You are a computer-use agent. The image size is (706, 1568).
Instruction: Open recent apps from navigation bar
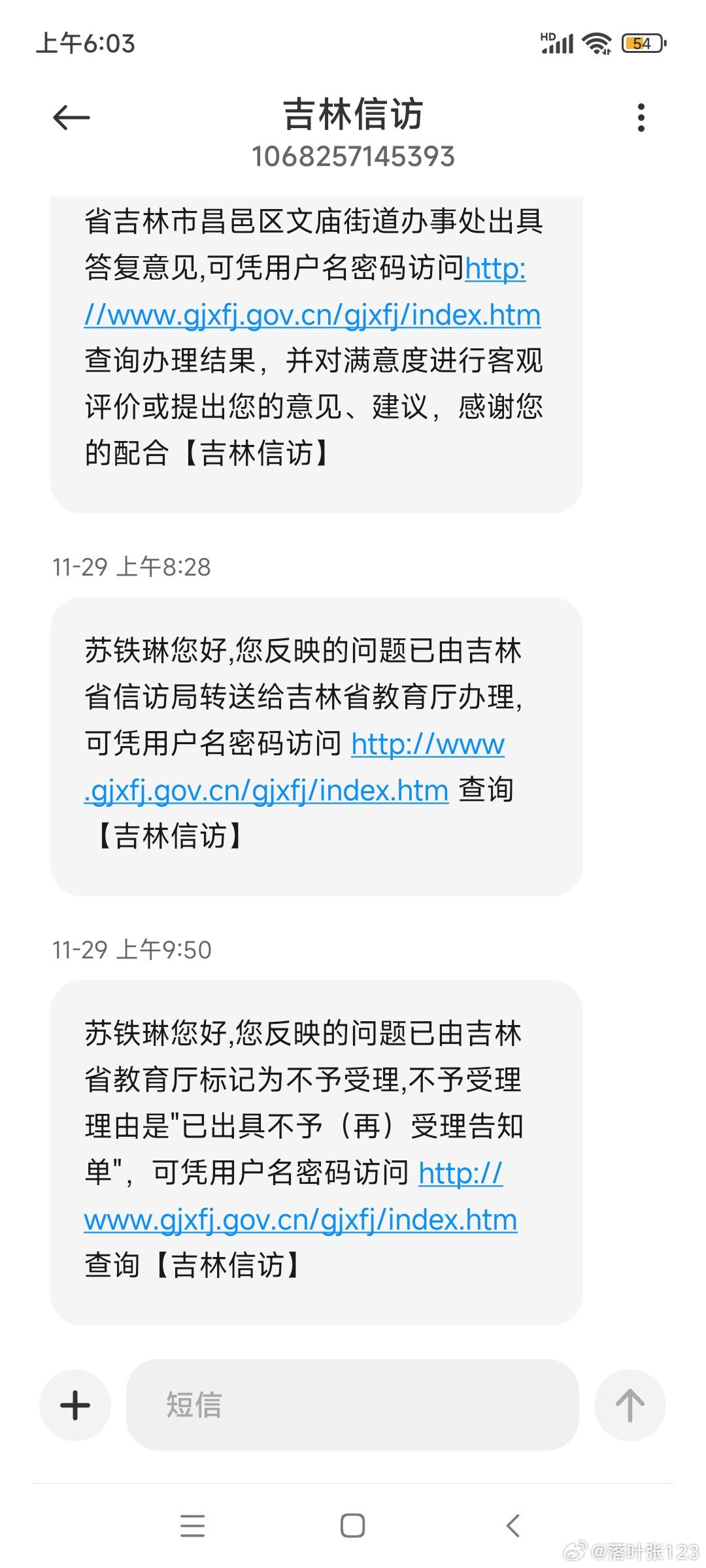[193, 1526]
